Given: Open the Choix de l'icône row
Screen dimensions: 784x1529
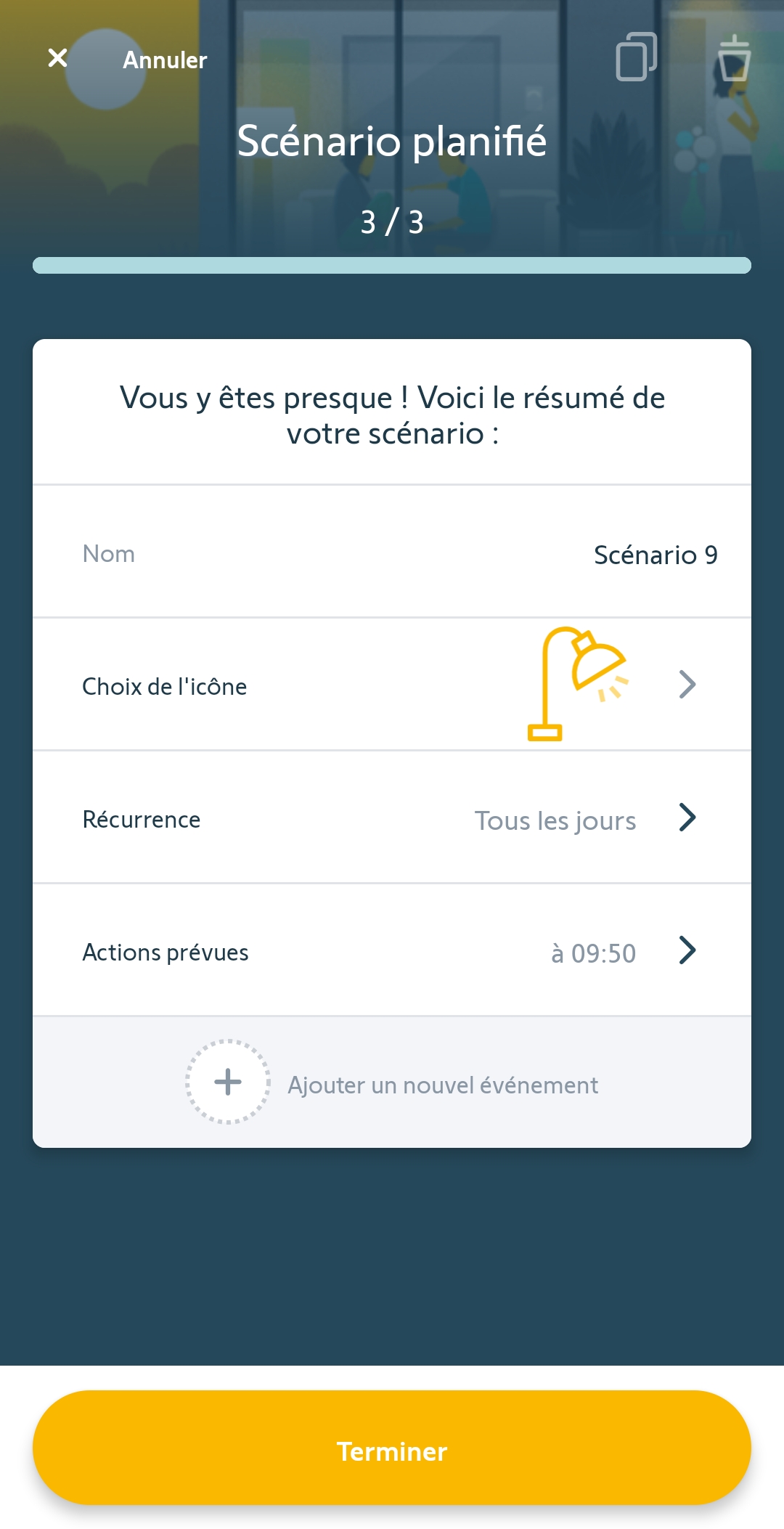Looking at the screenshot, I should click(392, 685).
